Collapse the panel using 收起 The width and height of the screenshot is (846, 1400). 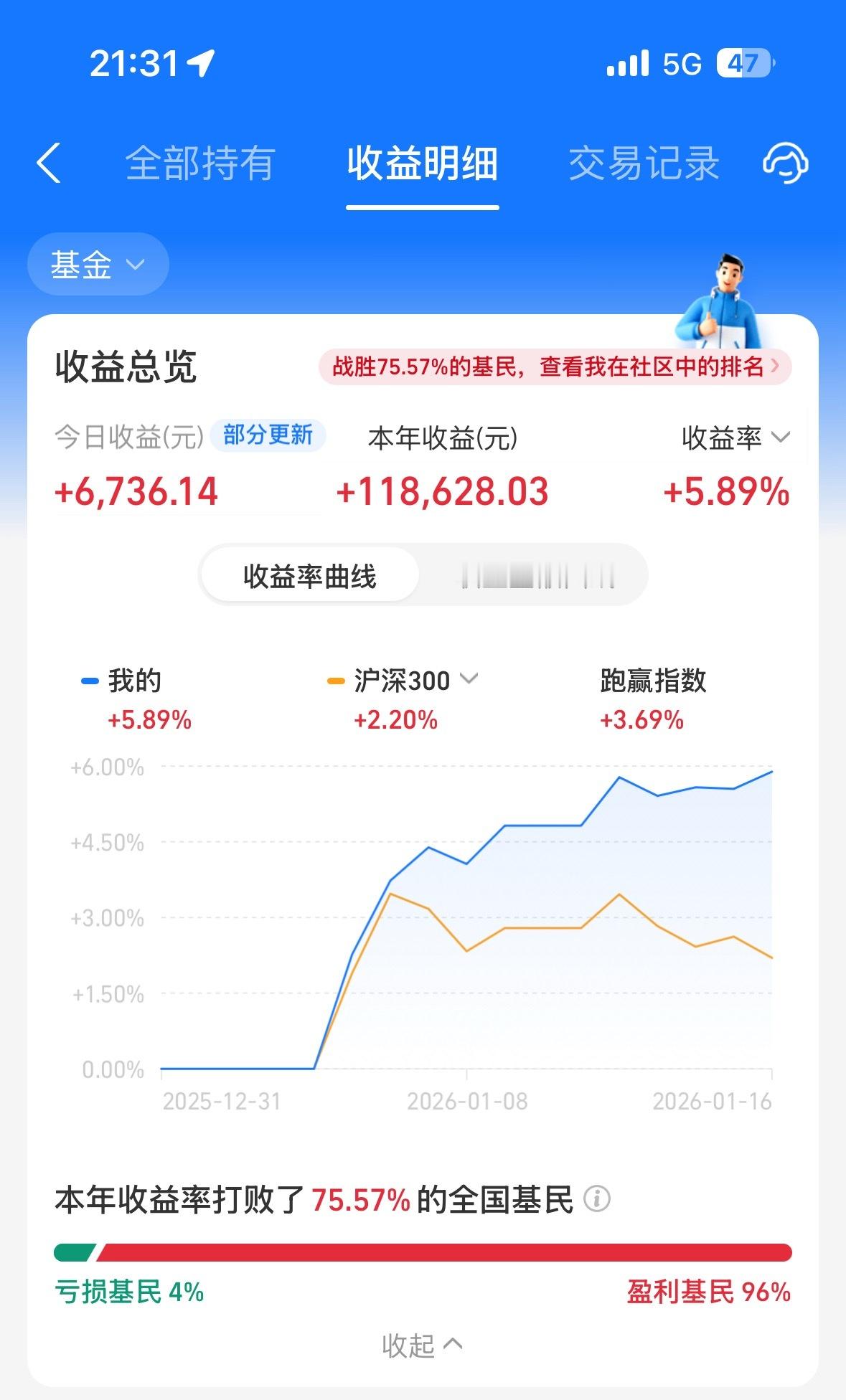pos(423,1345)
